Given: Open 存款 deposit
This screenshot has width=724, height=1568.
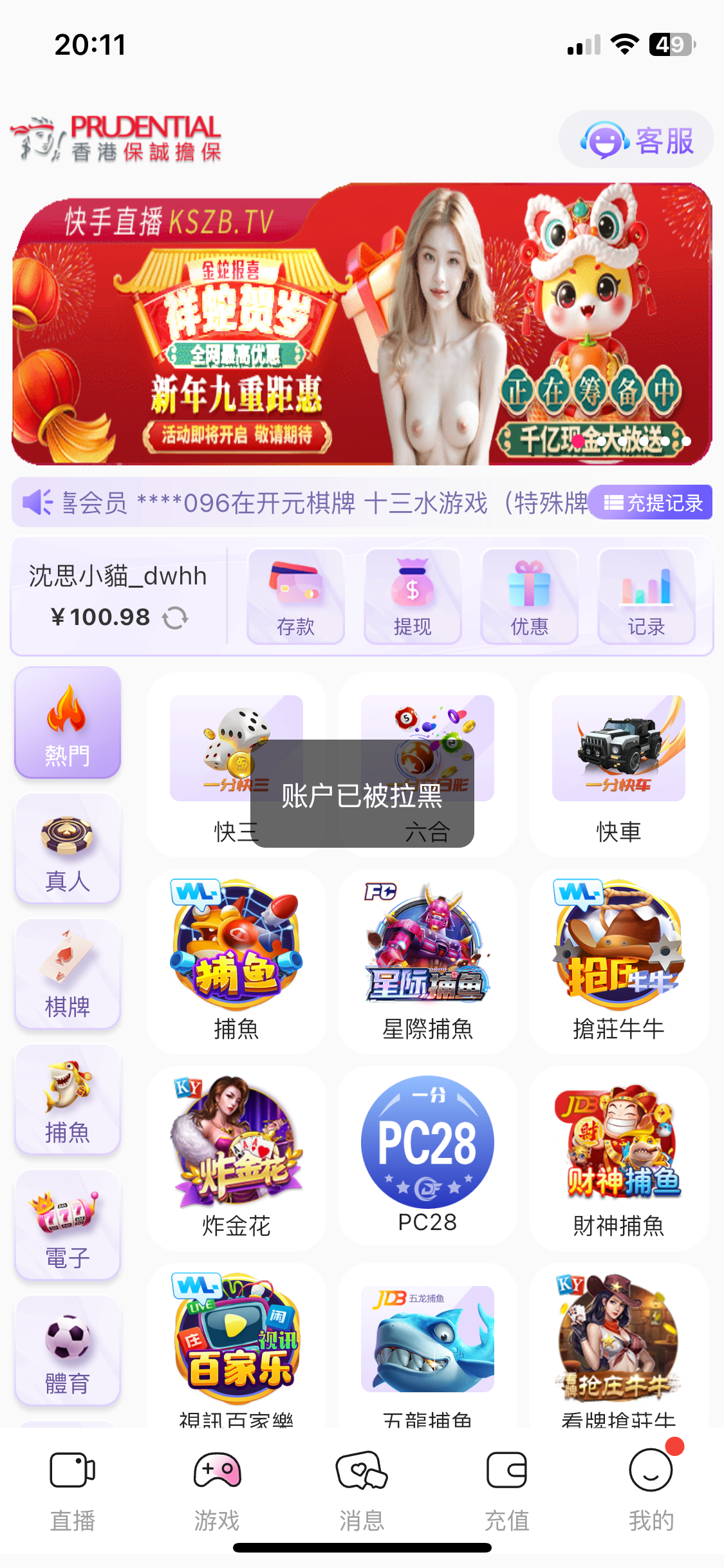Looking at the screenshot, I should click(295, 596).
